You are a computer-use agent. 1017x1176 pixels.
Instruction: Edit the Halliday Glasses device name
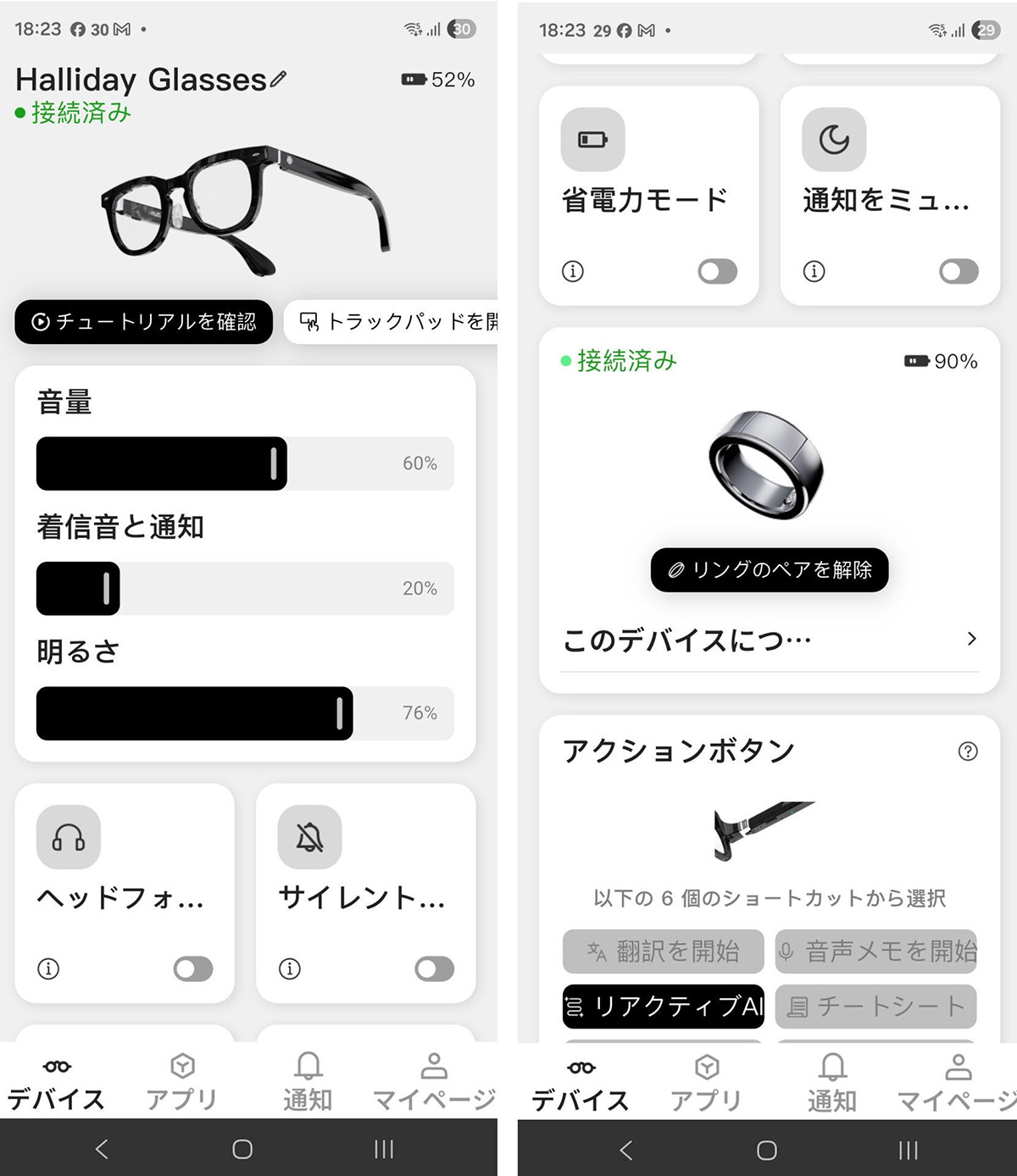pos(279,80)
